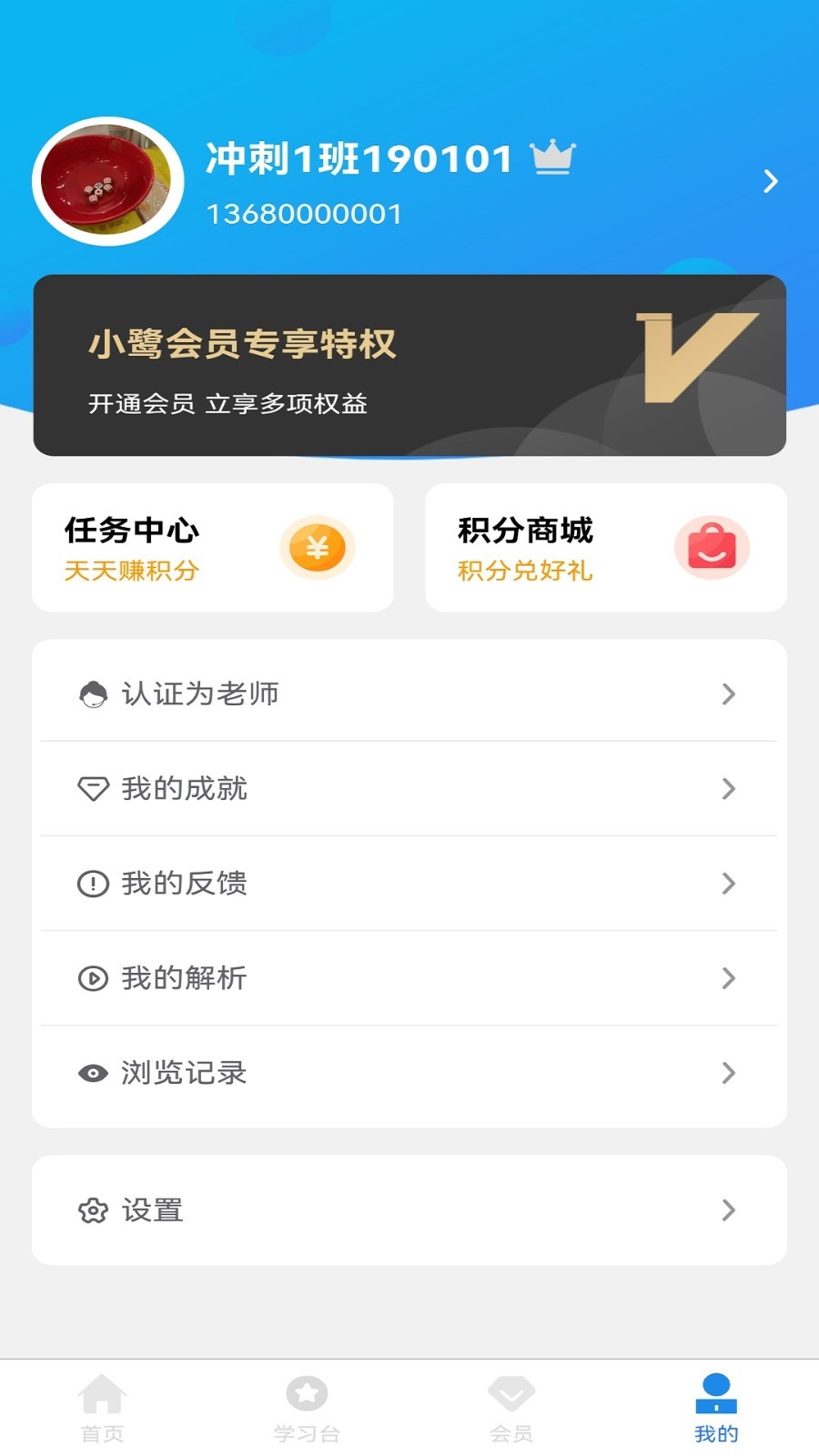Switch to the 首页 home tab

(102, 1409)
